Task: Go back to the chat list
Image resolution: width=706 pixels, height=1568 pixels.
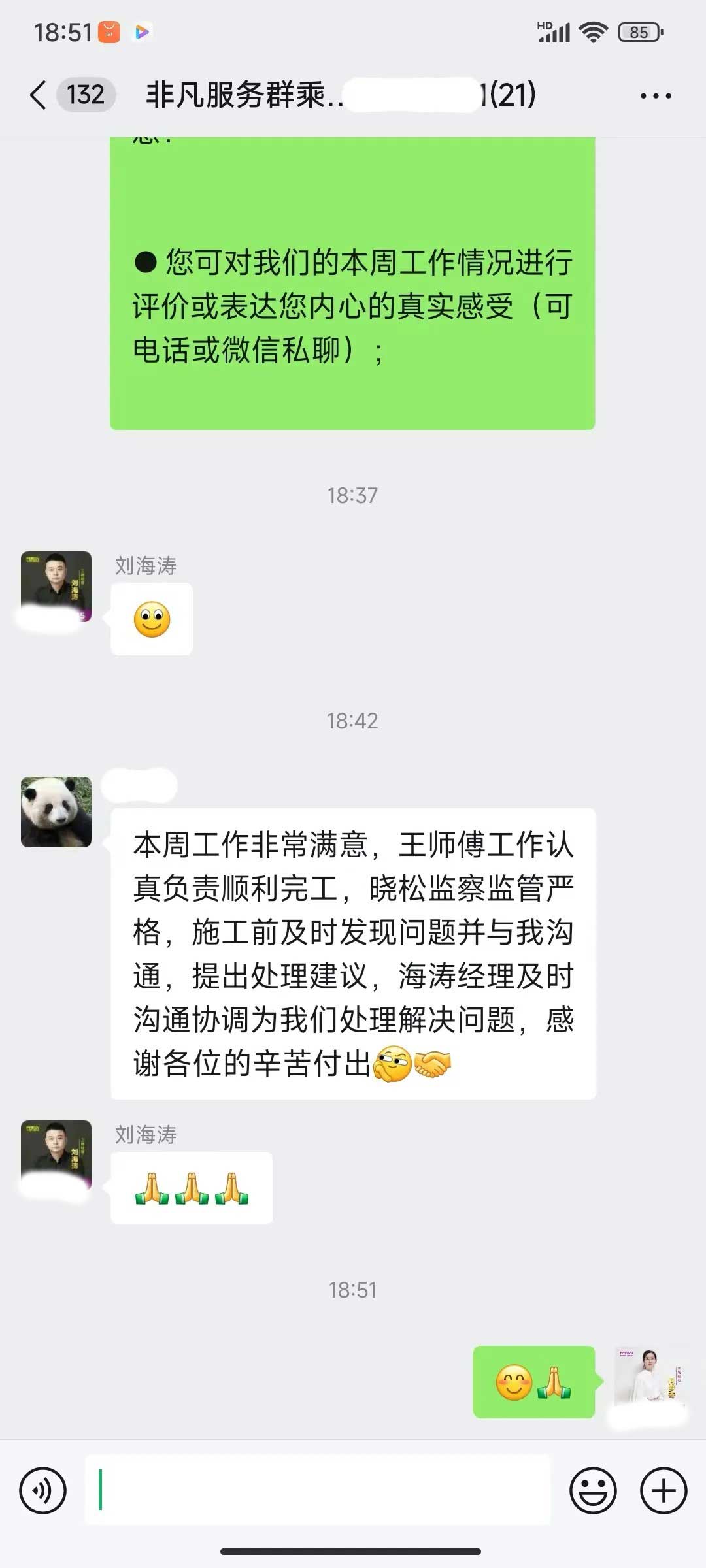Action: [39, 95]
